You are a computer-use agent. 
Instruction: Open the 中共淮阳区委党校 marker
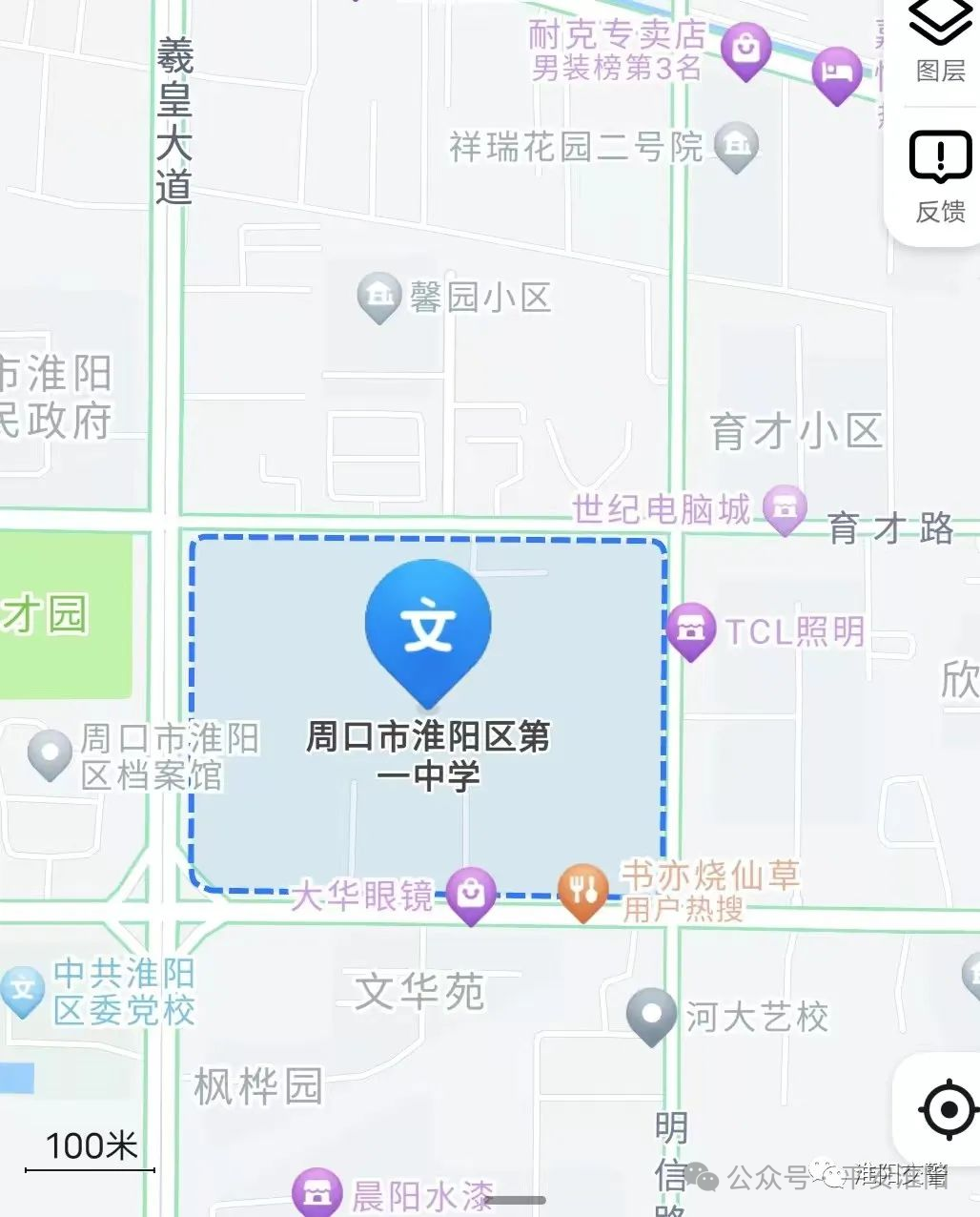pyautogui.click(x=22, y=990)
